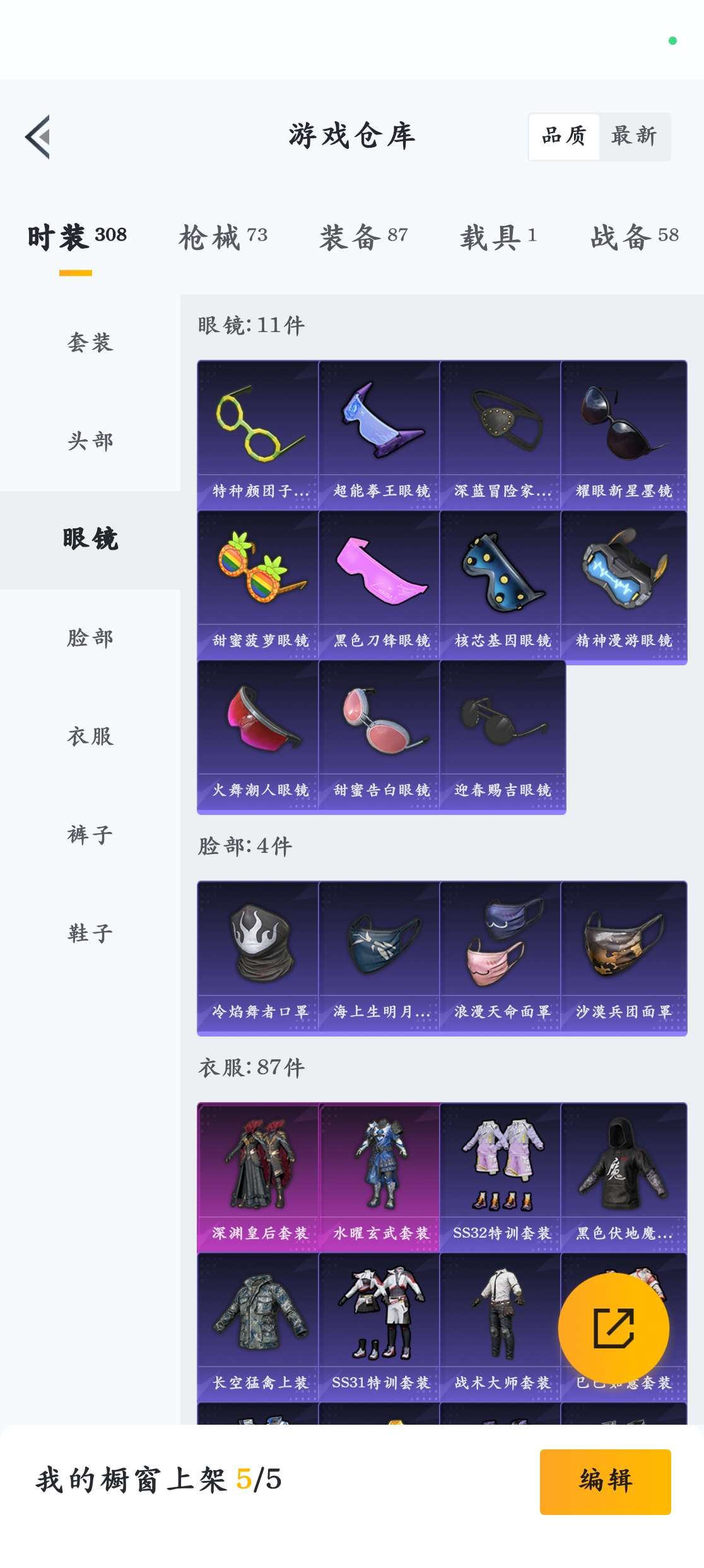Select 套装 in the side menu
The image size is (704, 1568).
coord(90,343)
